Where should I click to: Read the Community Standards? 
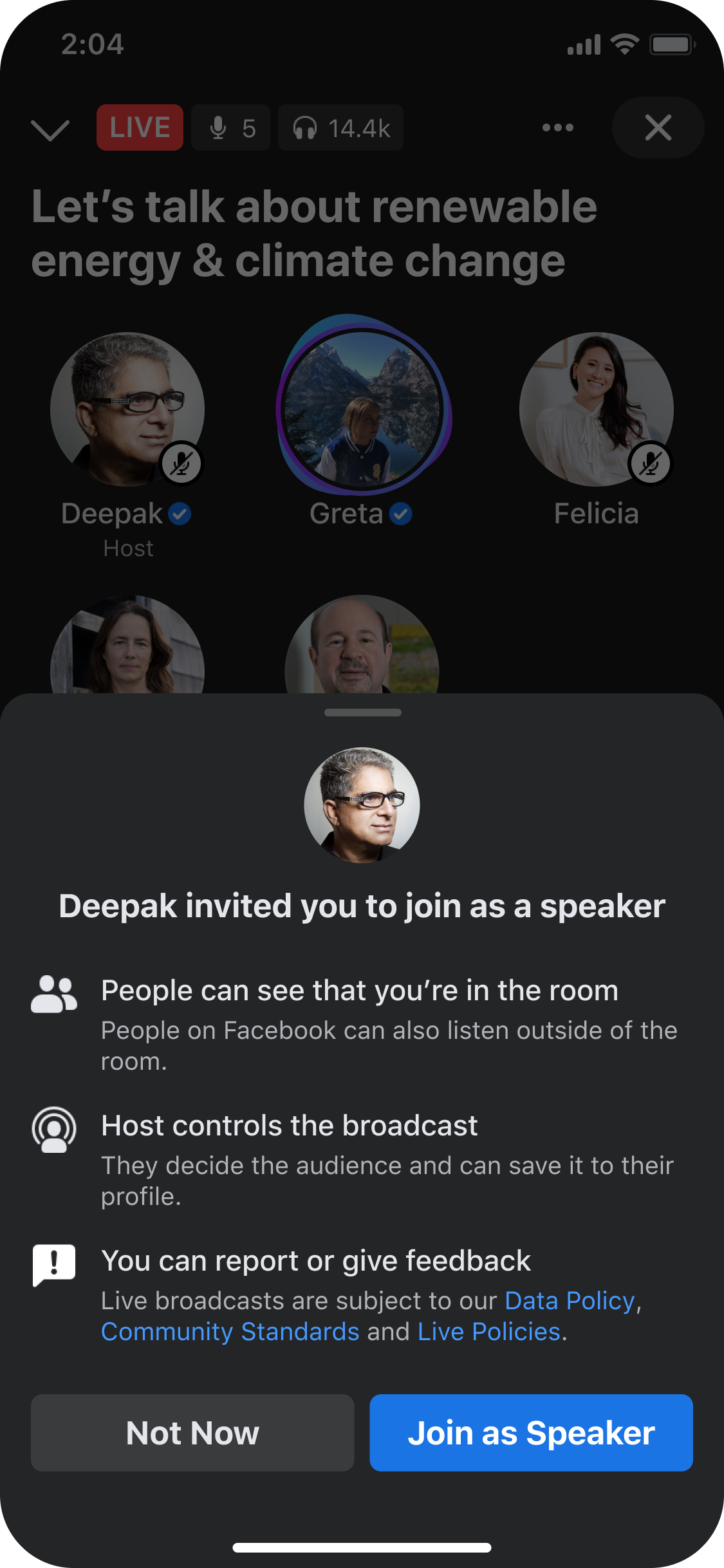230,1332
